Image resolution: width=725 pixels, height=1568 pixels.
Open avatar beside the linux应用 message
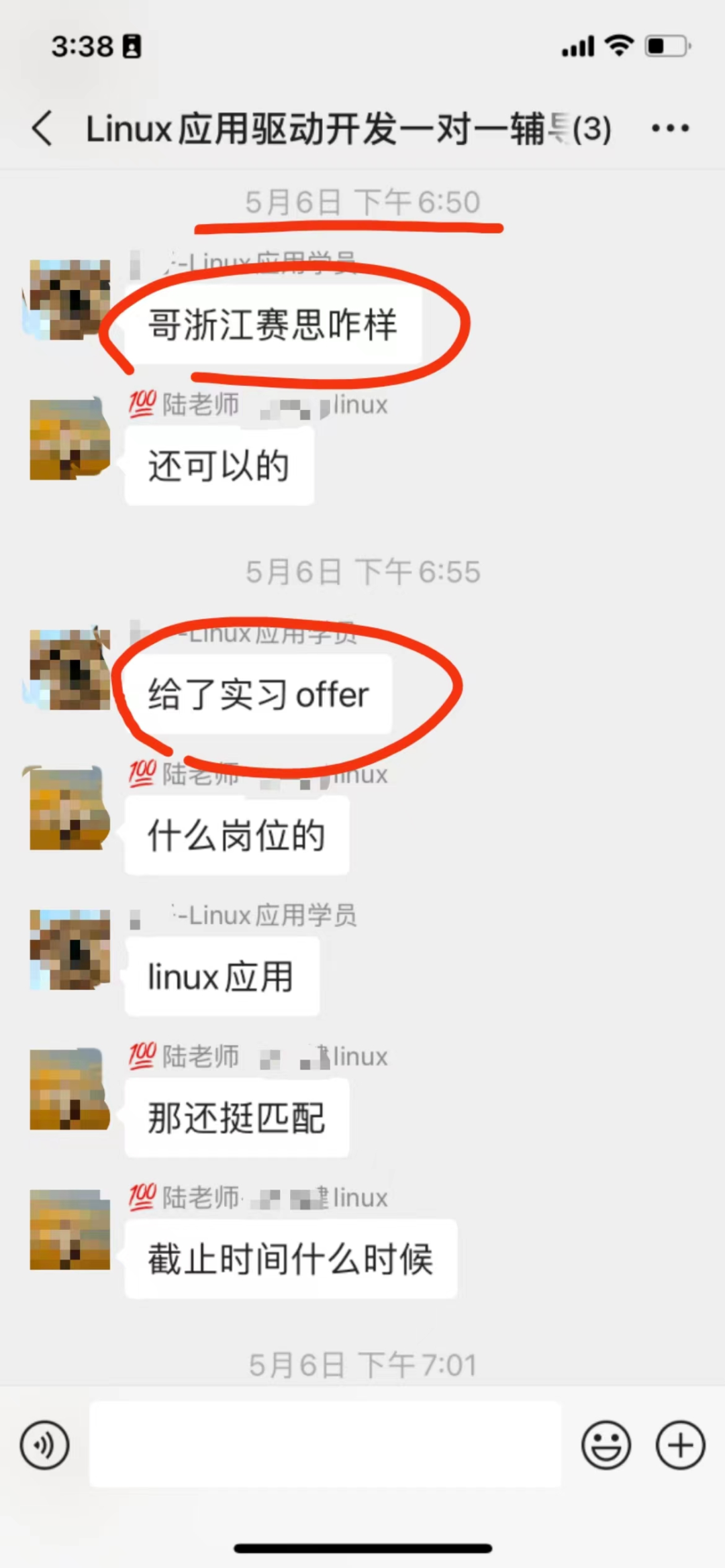point(70,949)
